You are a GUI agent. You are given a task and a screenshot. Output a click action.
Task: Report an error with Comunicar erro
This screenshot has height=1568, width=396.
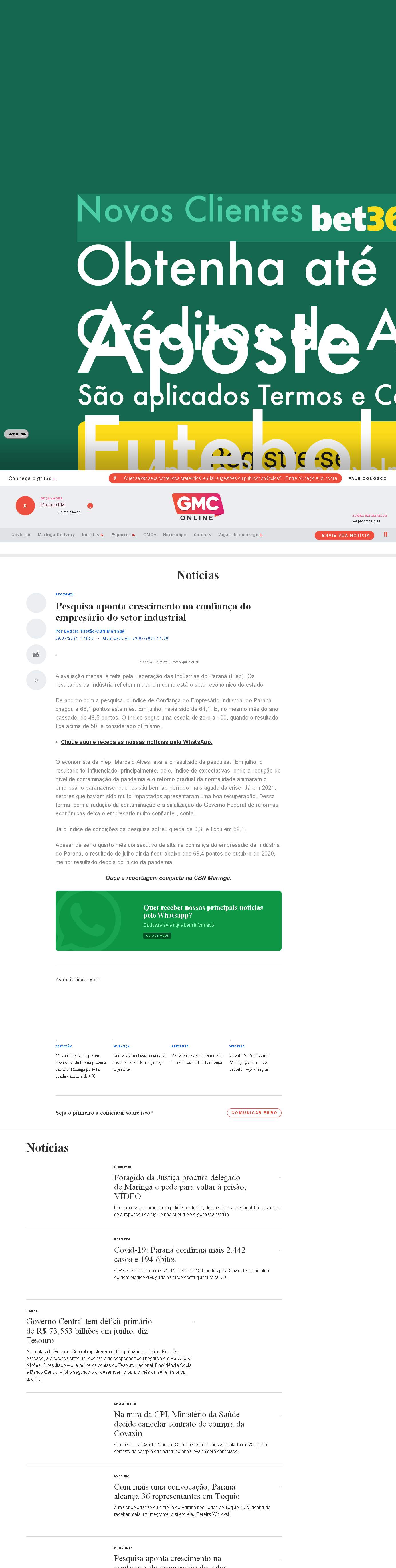(x=254, y=1113)
